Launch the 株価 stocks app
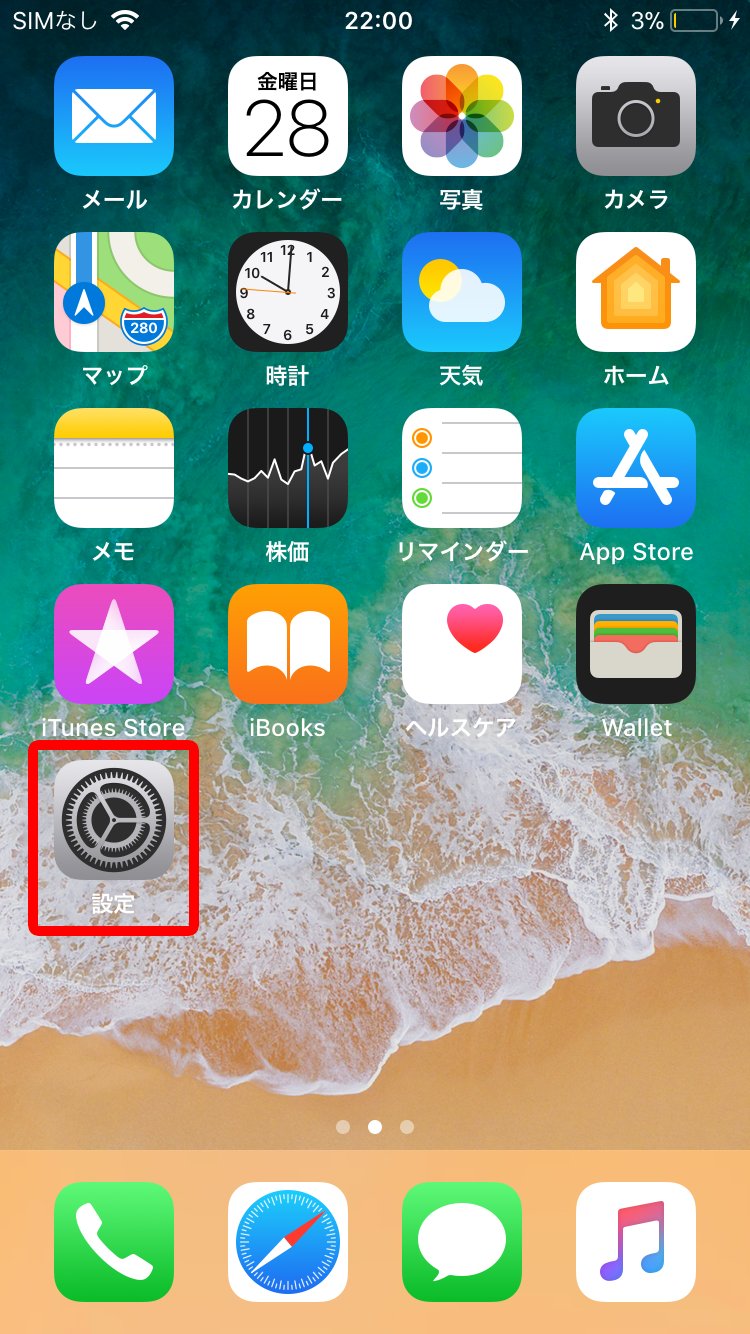 click(288, 468)
